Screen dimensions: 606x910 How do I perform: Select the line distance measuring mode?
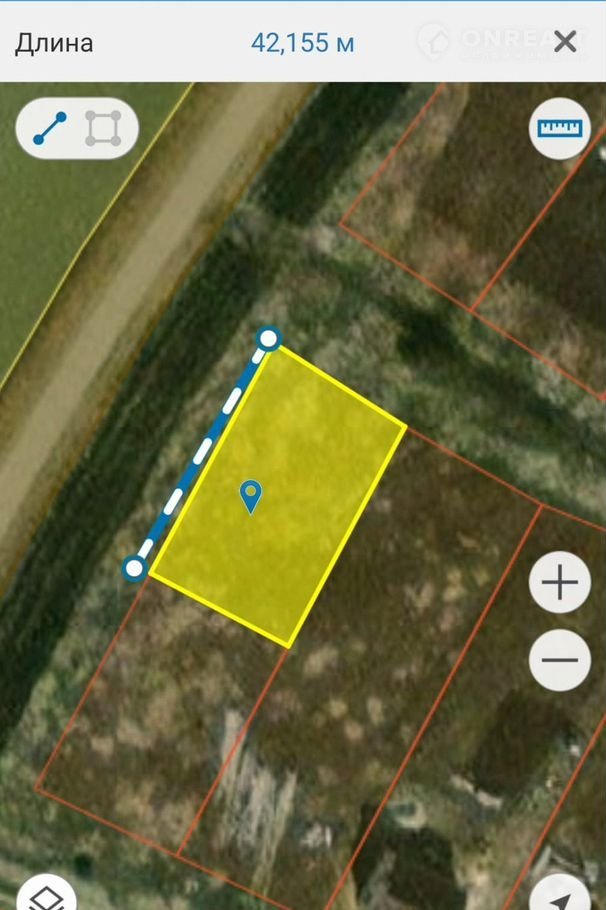[x=50, y=128]
